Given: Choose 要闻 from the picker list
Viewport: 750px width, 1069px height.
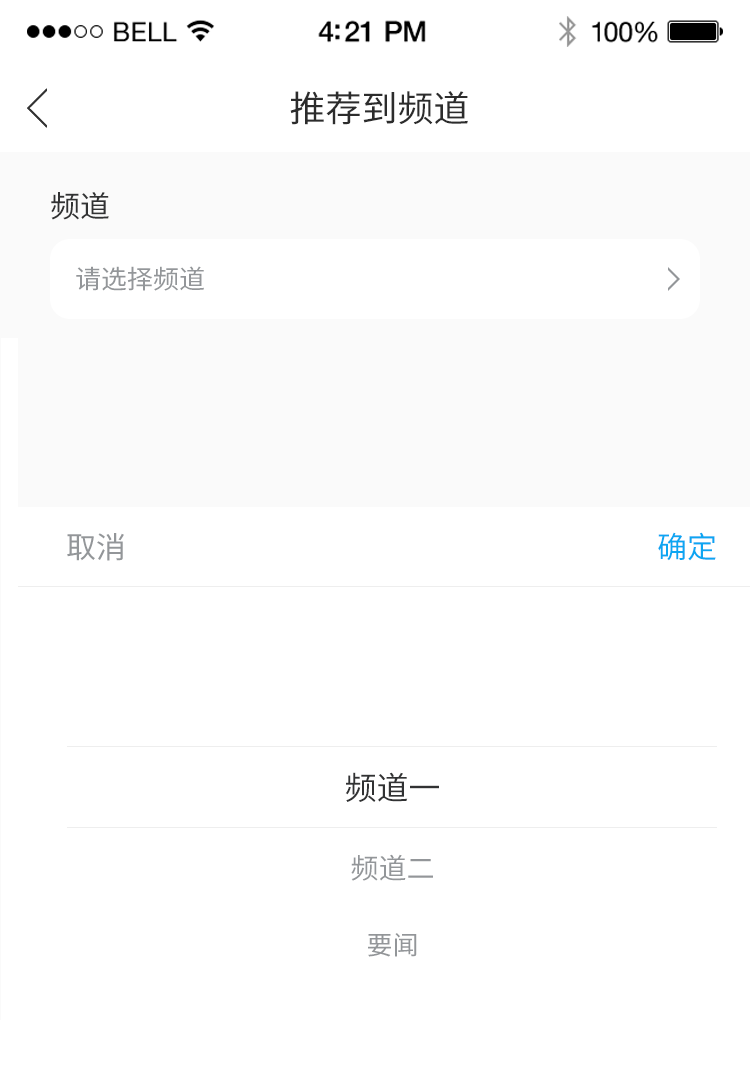Looking at the screenshot, I should (392, 945).
